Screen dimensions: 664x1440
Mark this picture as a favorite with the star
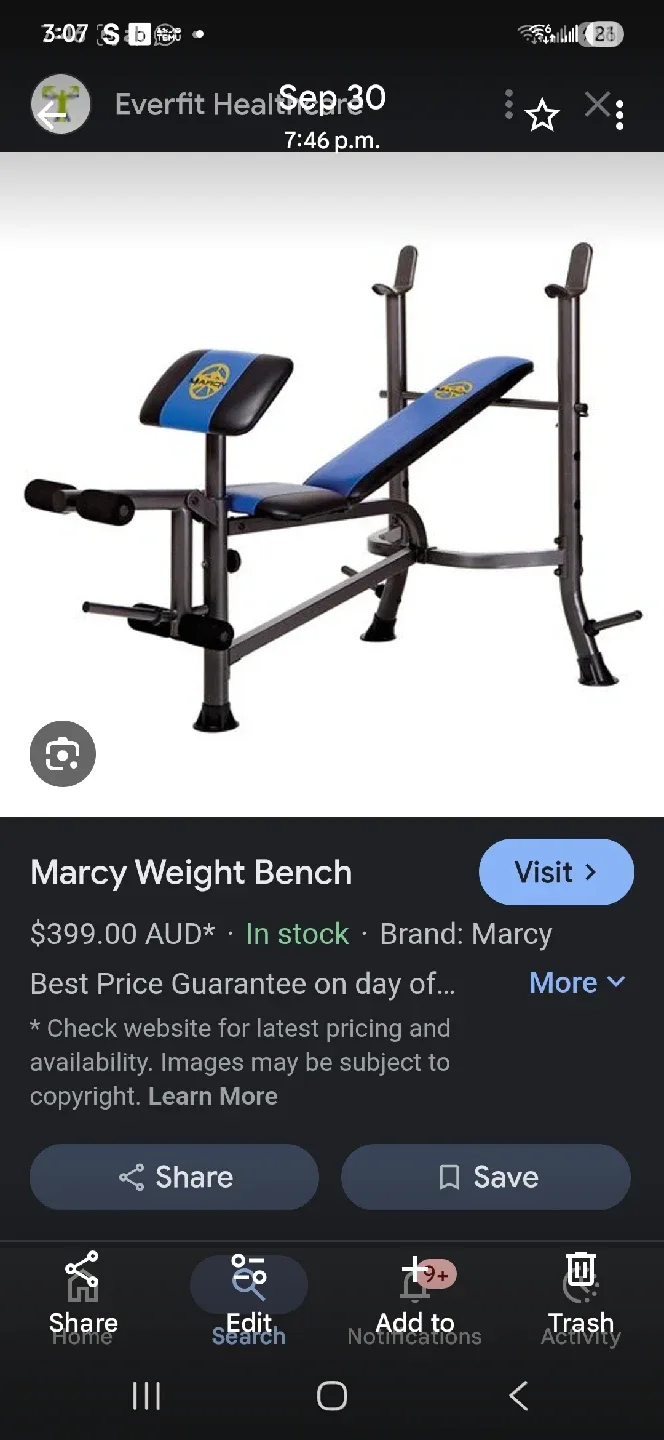[542, 116]
